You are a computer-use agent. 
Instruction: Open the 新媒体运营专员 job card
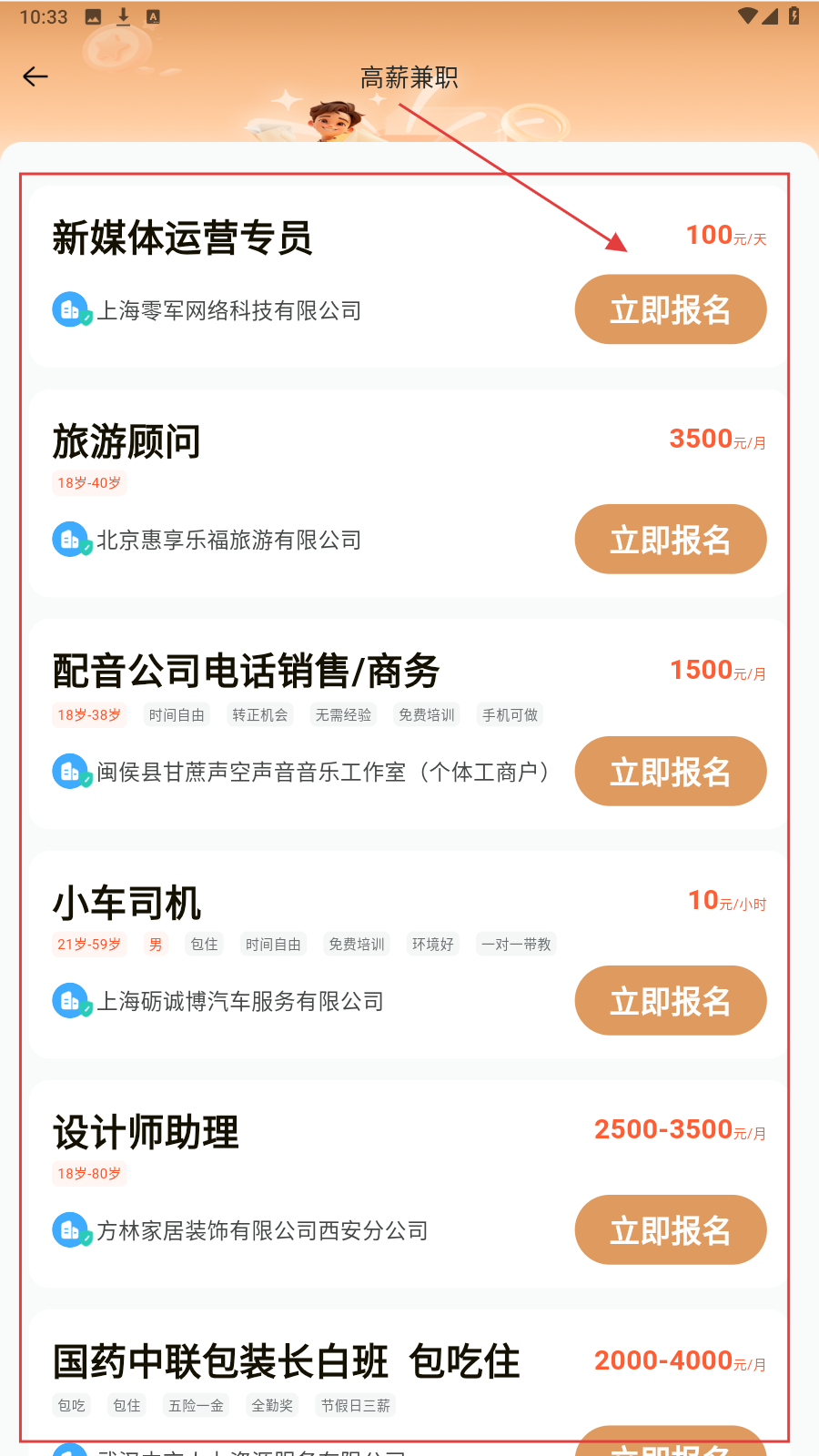[x=182, y=238]
